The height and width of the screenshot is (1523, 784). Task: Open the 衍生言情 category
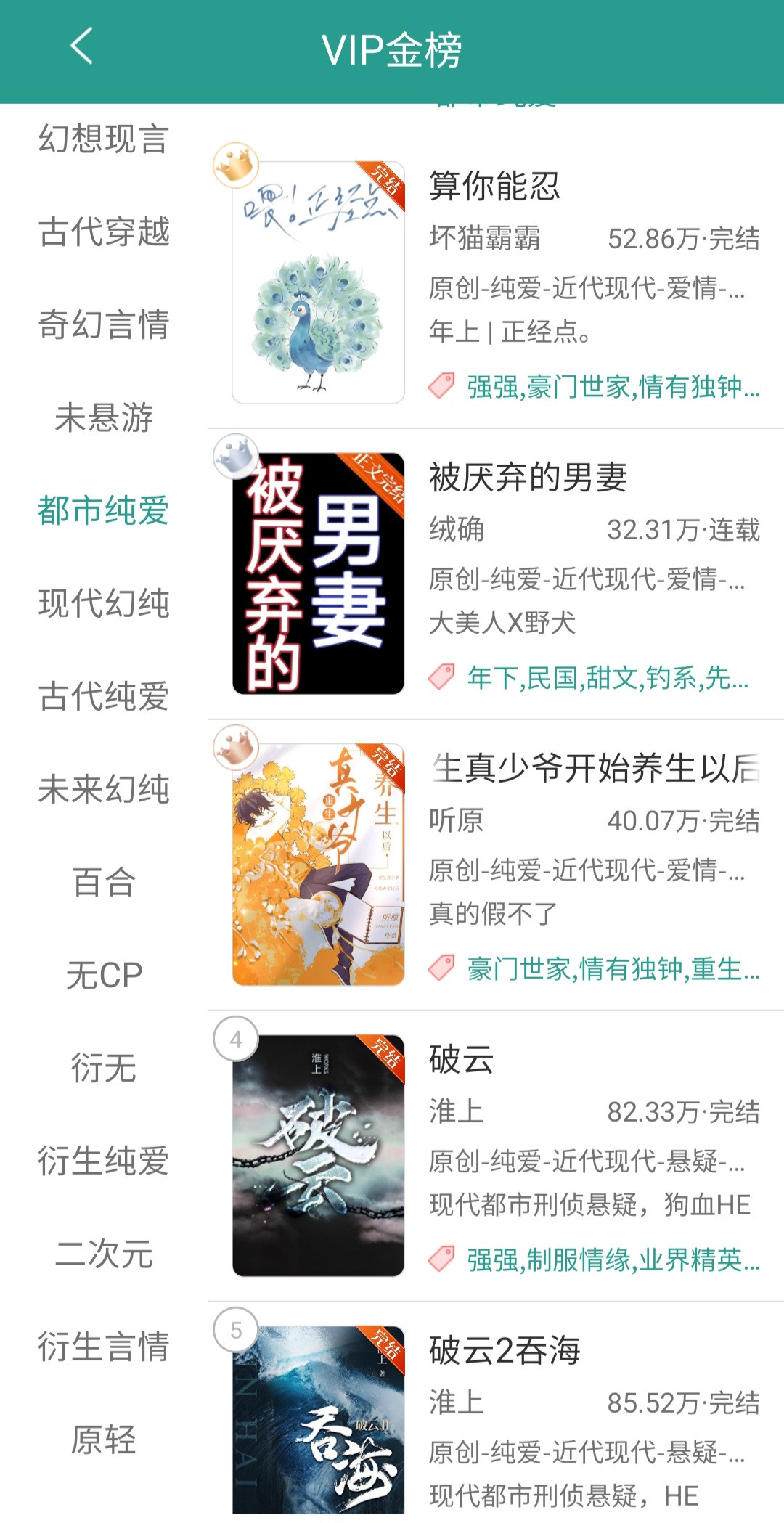[104, 1347]
